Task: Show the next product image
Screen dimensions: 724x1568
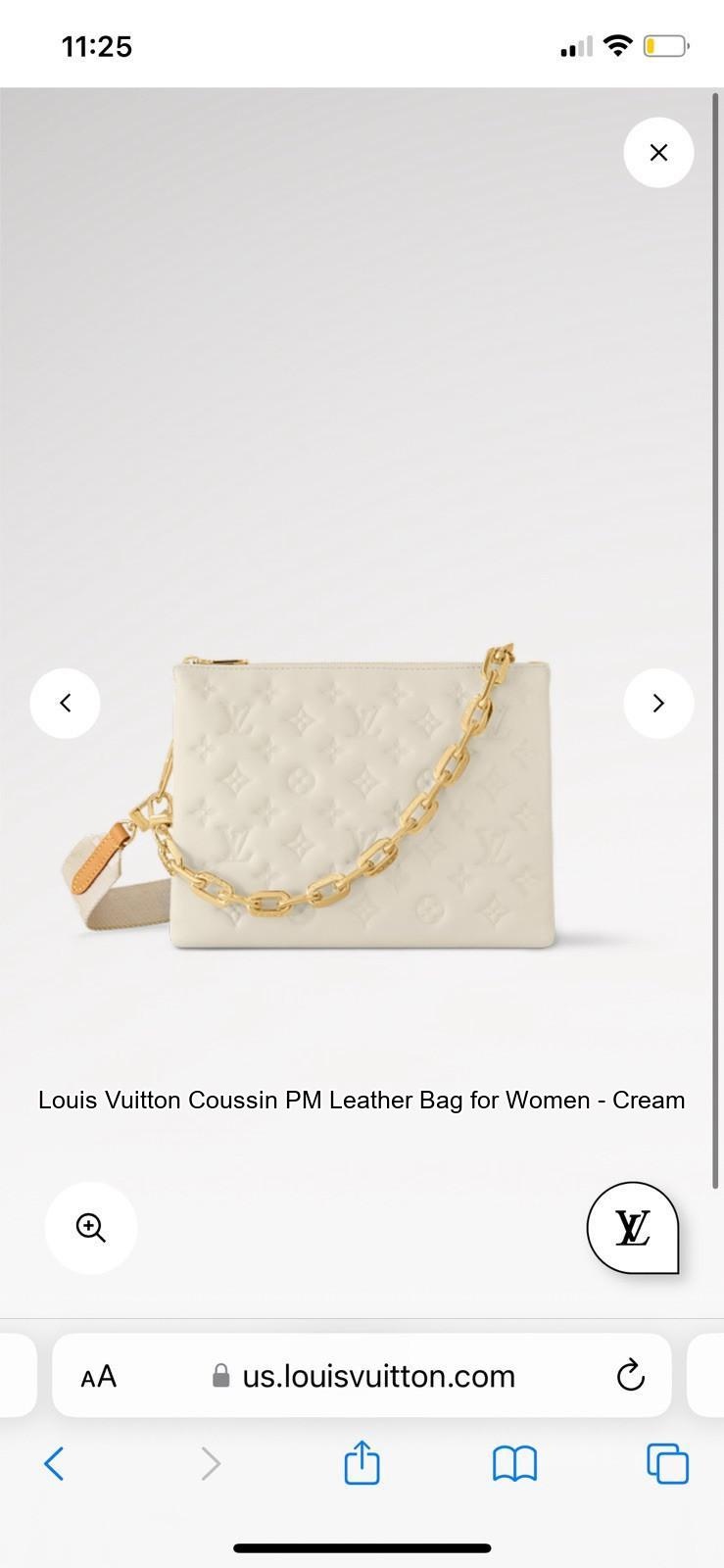Action: click(658, 703)
